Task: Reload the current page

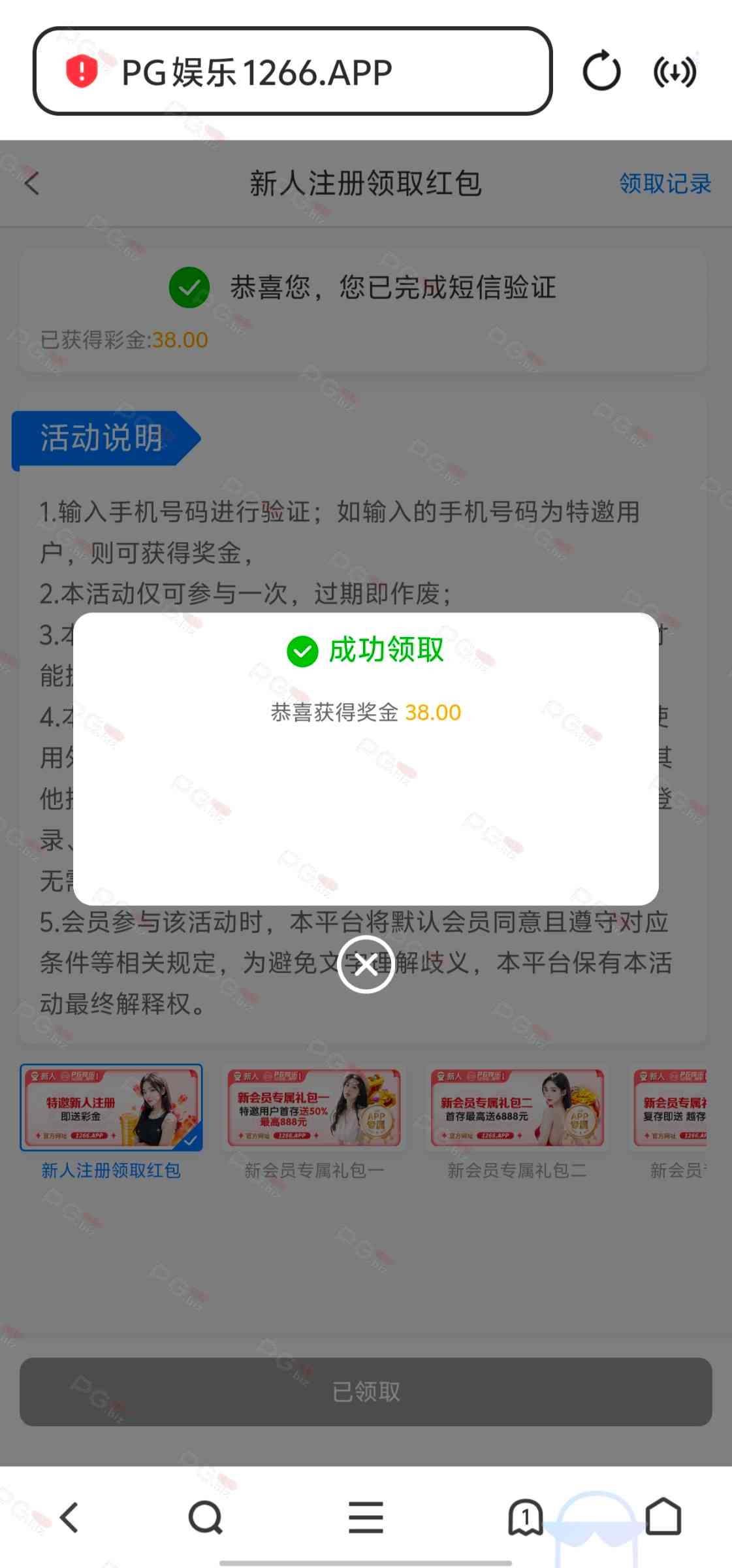Action: click(x=601, y=71)
